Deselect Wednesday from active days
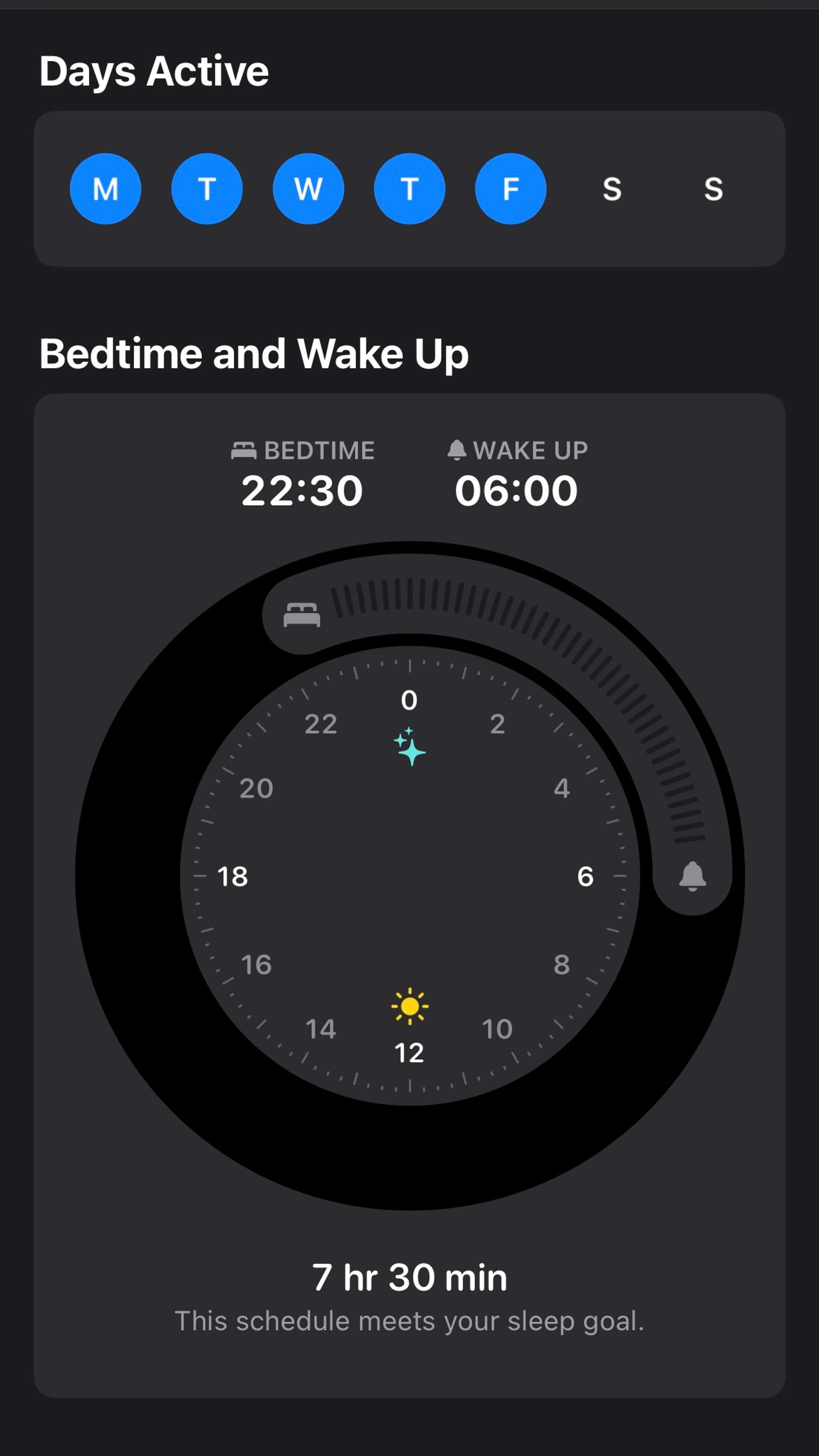Image resolution: width=819 pixels, height=1456 pixels. (308, 189)
